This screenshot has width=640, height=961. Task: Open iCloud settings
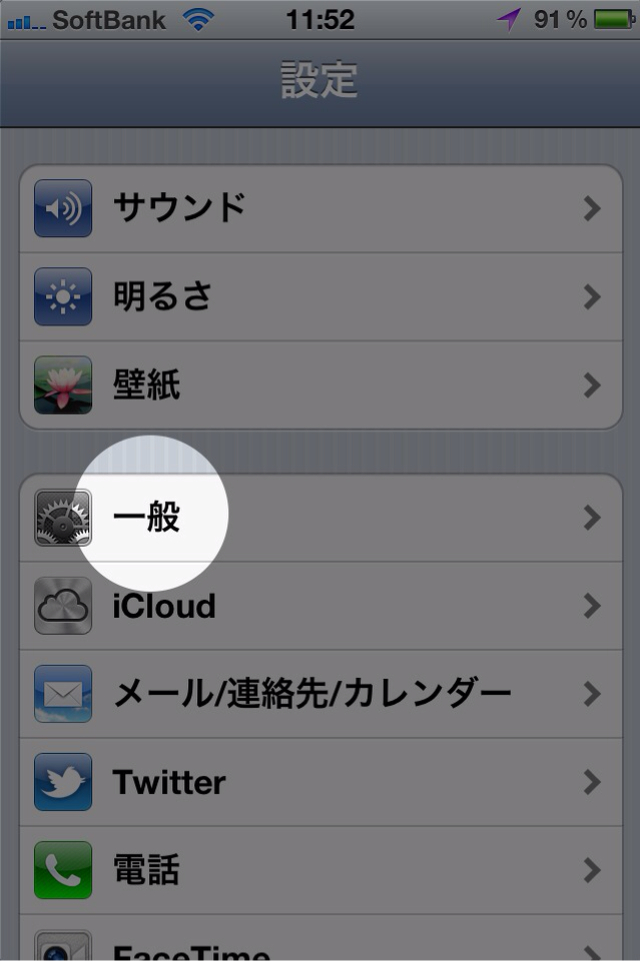[x=320, y=606]
